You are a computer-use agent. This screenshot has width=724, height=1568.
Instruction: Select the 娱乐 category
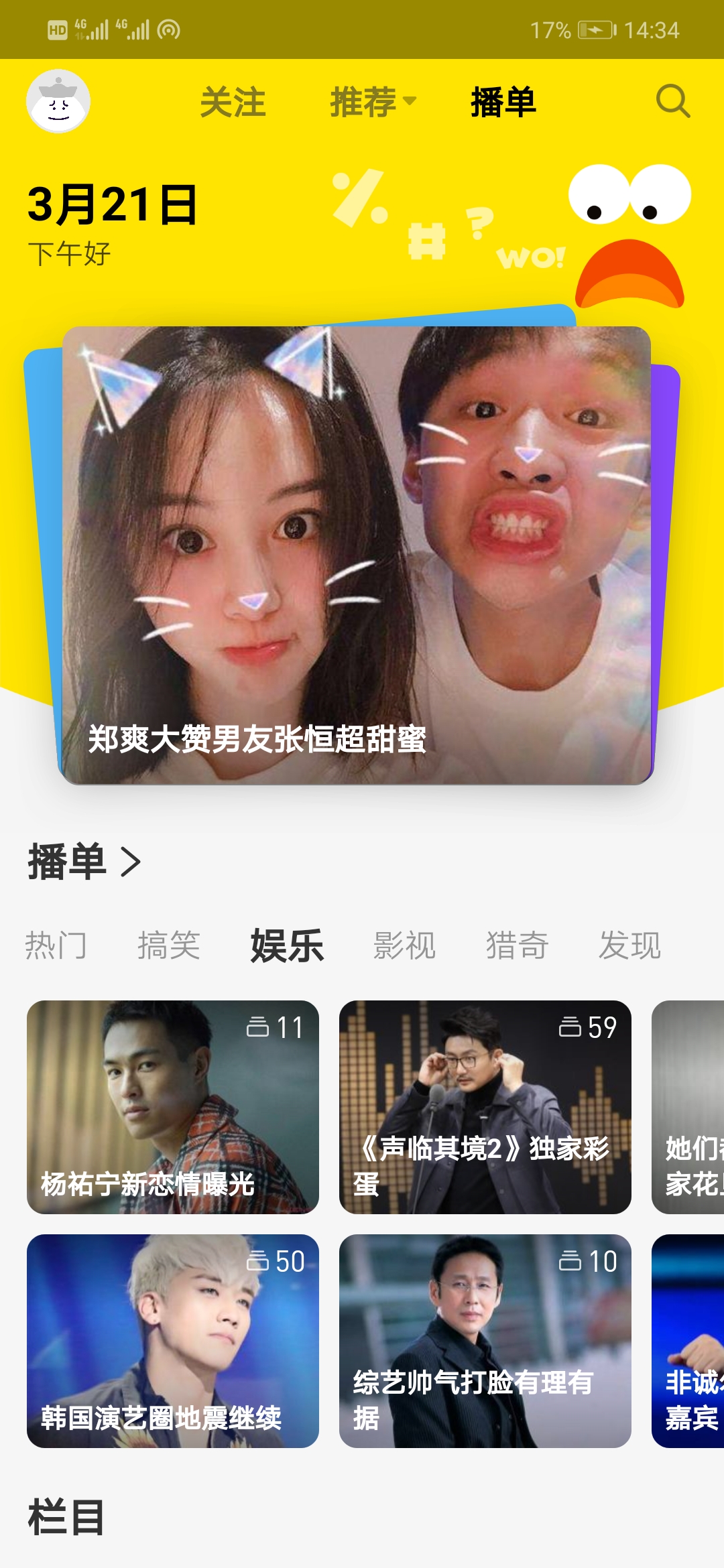pos(287,945)
